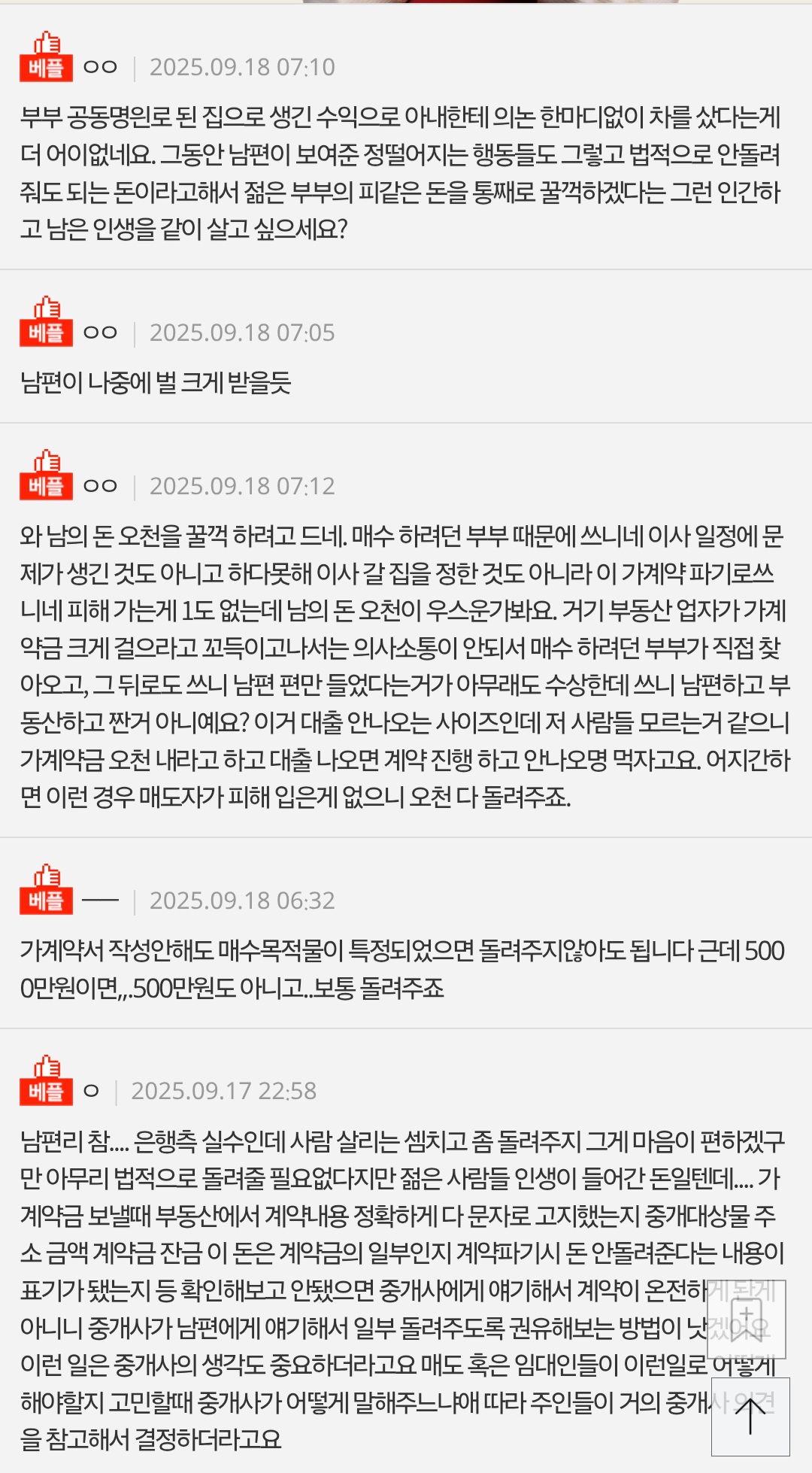Screen dimensions: 812x1473
Task: Tap the floating bookmark add button
Action: (x=747, y=1318)
